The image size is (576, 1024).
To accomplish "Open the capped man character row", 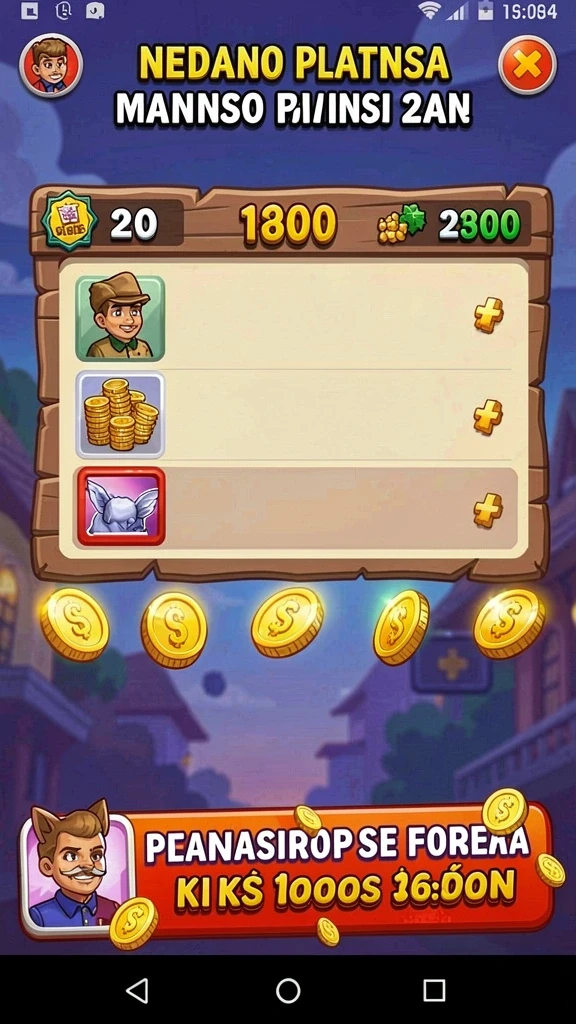I will click(293, 319).
